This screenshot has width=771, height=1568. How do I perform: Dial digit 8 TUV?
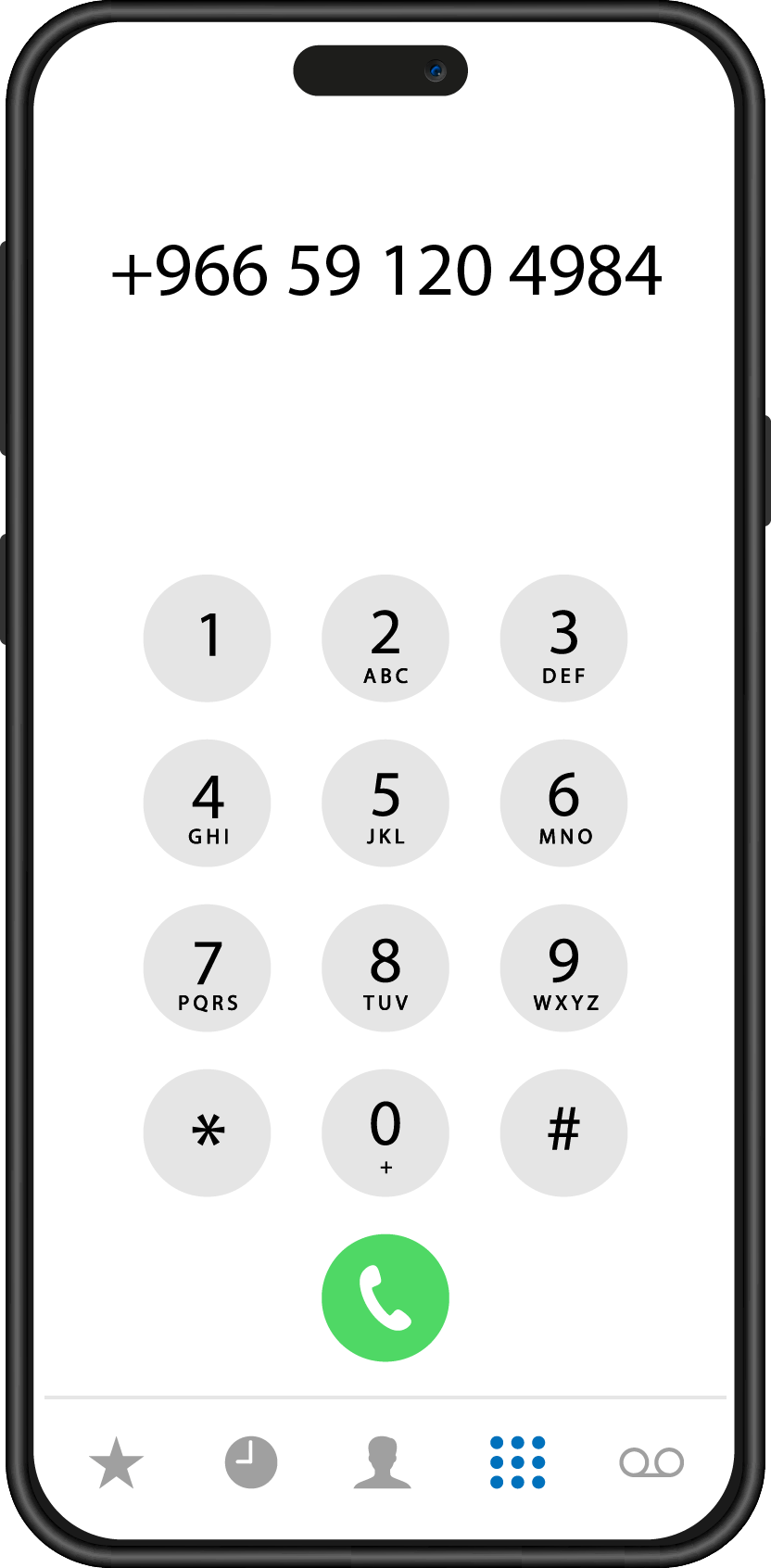[385, 967]
